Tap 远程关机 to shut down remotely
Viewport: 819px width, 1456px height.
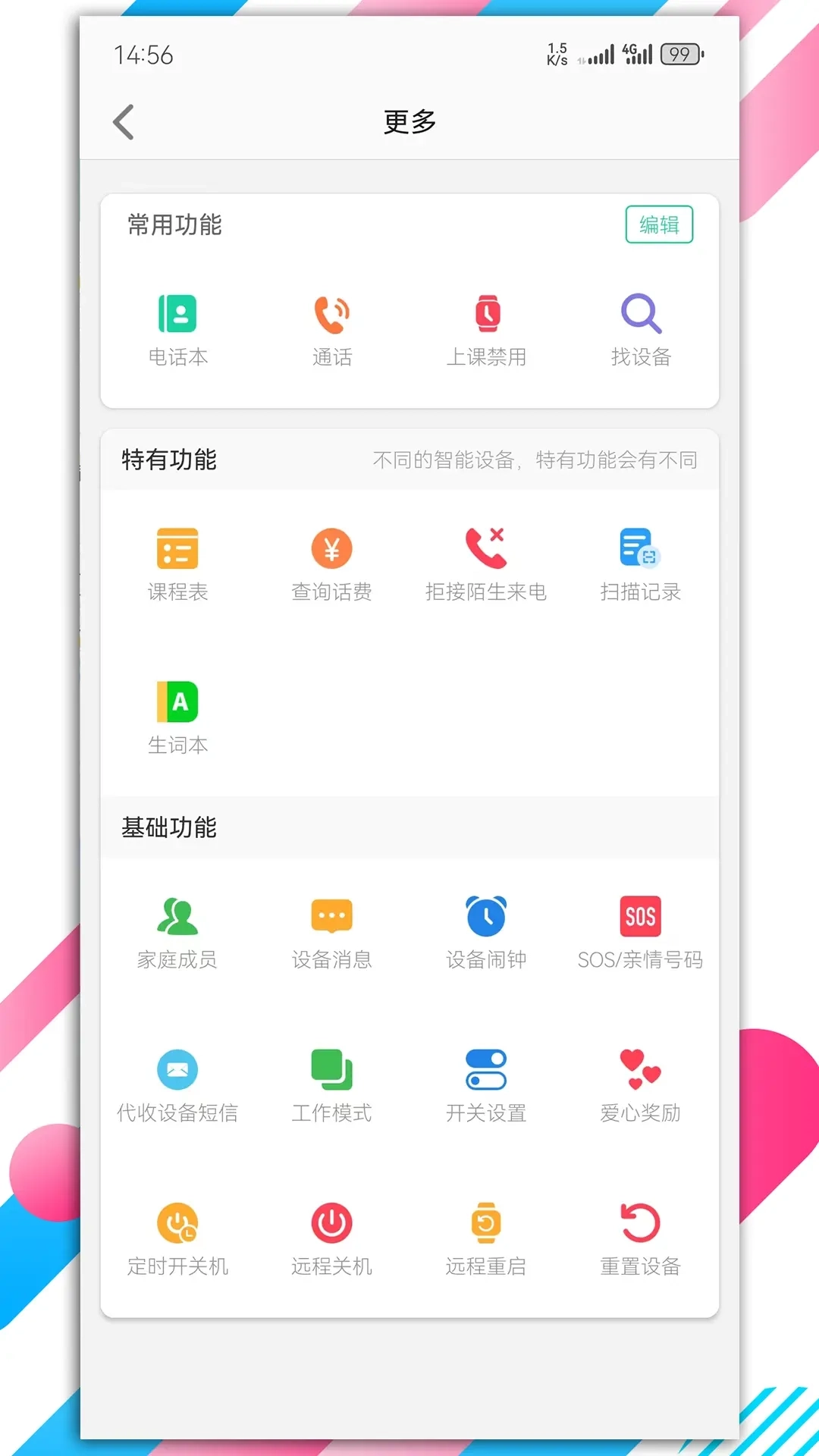pyautogui.click(x=331, y=1239)
